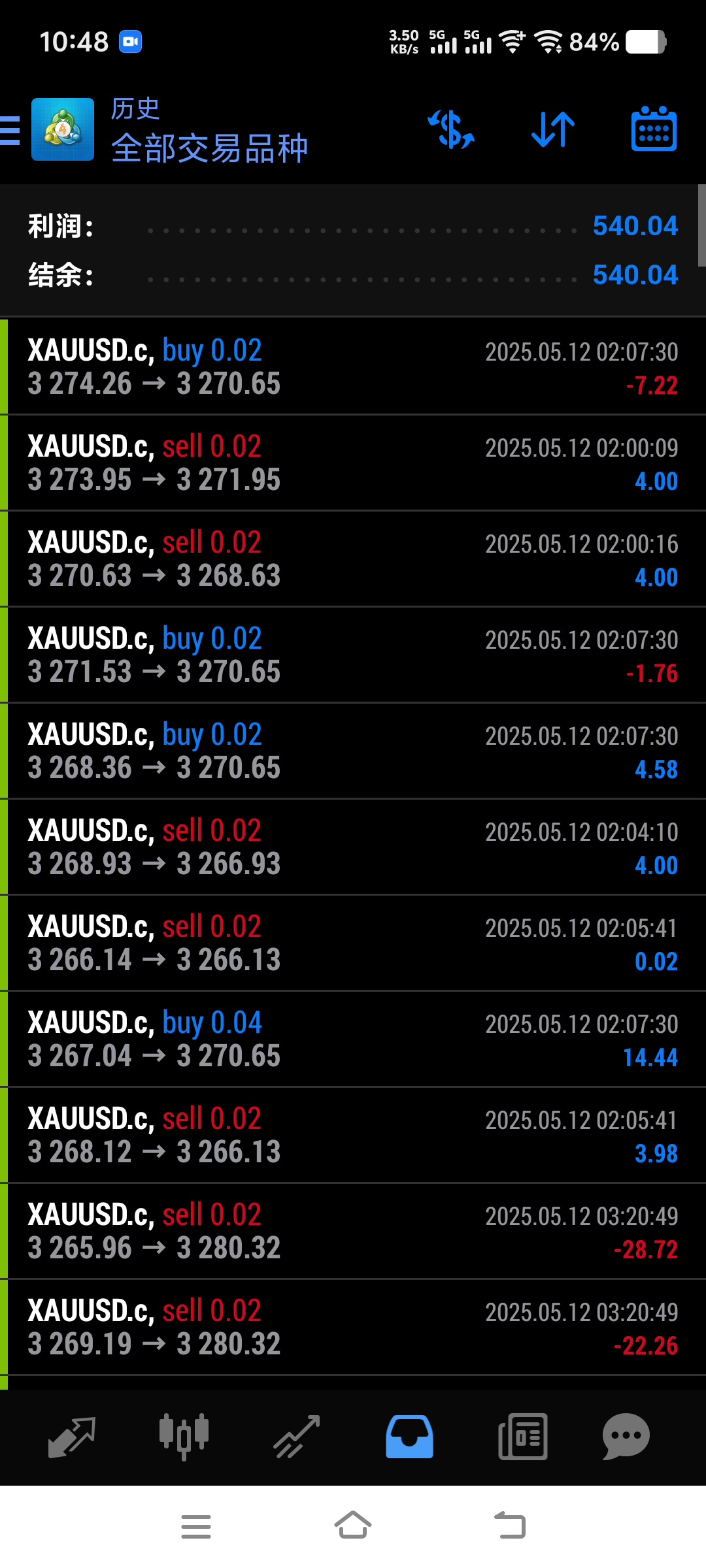Open the buy trade with -1.76 loss
The image size is (706, 1568).
coord(353,655)
